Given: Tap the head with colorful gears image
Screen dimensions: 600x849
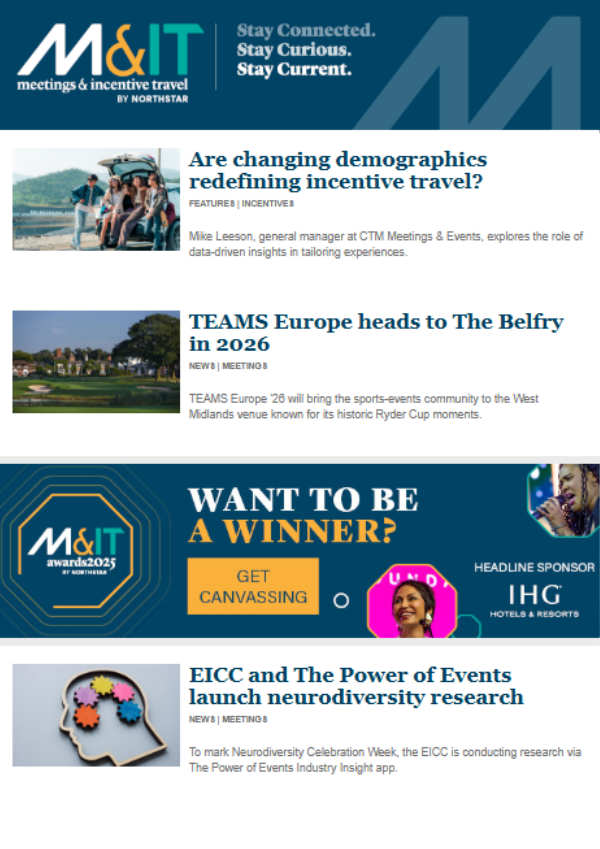Looking at the screenshot, I should (x=96, y=715).
